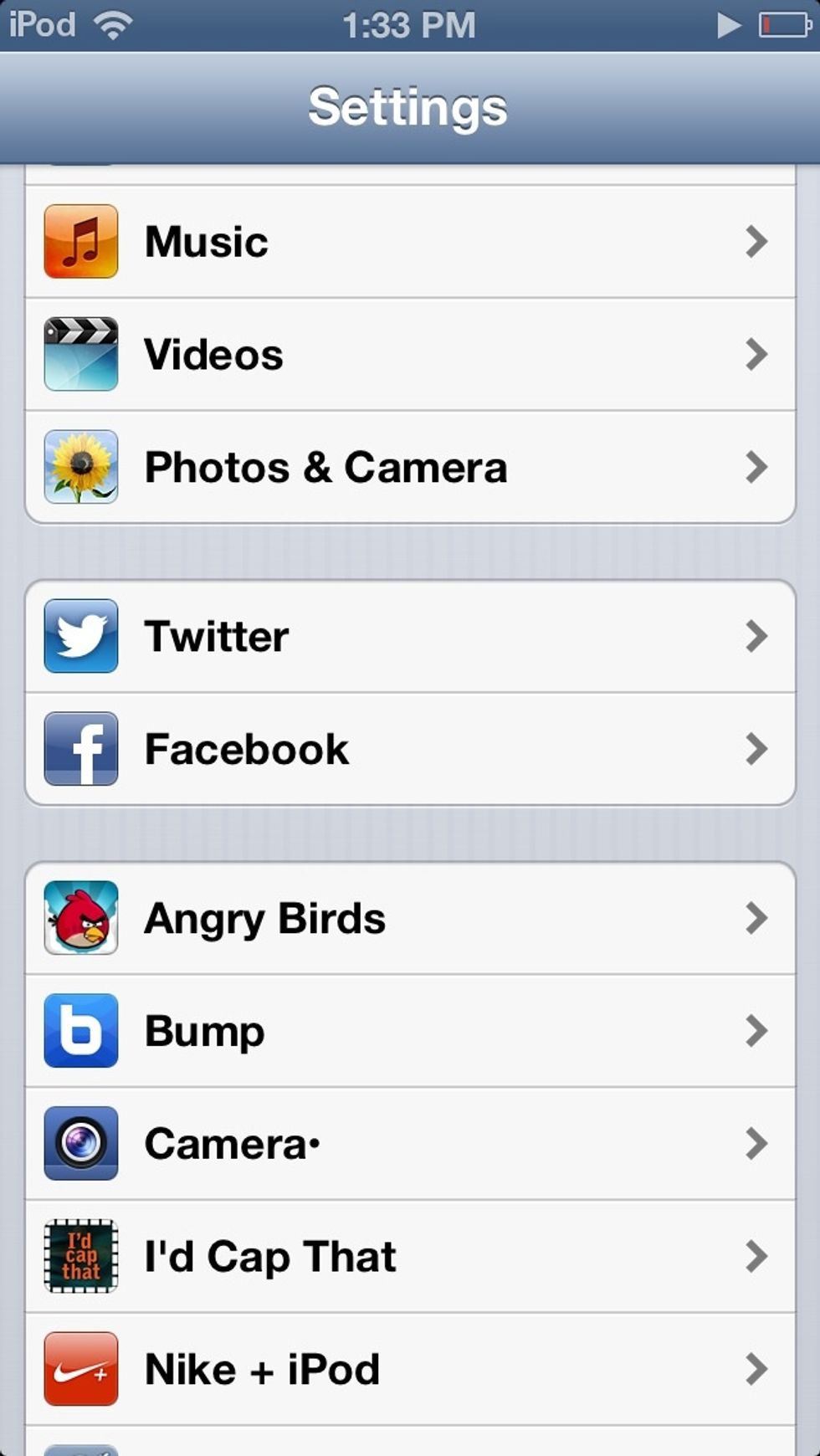The height and width of the screenshot is (1456, 820).
Task: Tap the Twitter bird icon
Action: tap(81, 636)
